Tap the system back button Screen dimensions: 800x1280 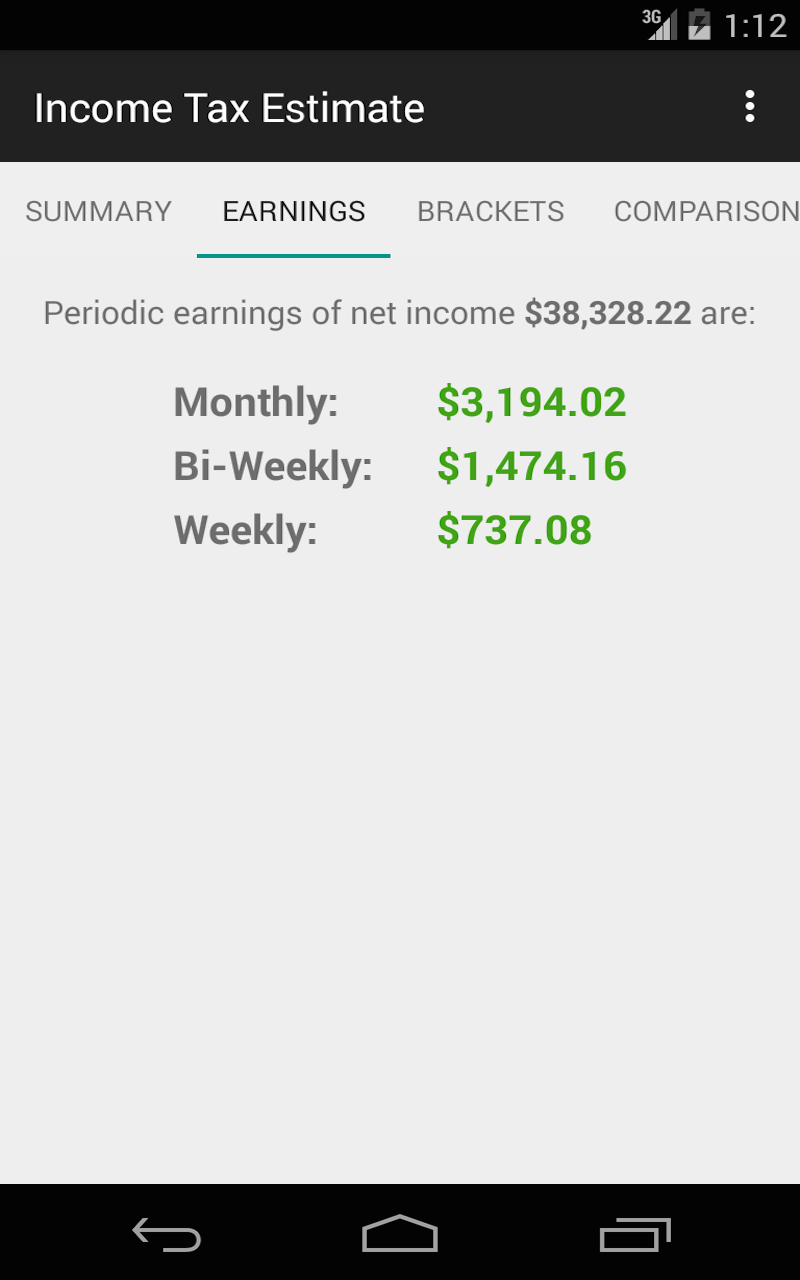167,1234
